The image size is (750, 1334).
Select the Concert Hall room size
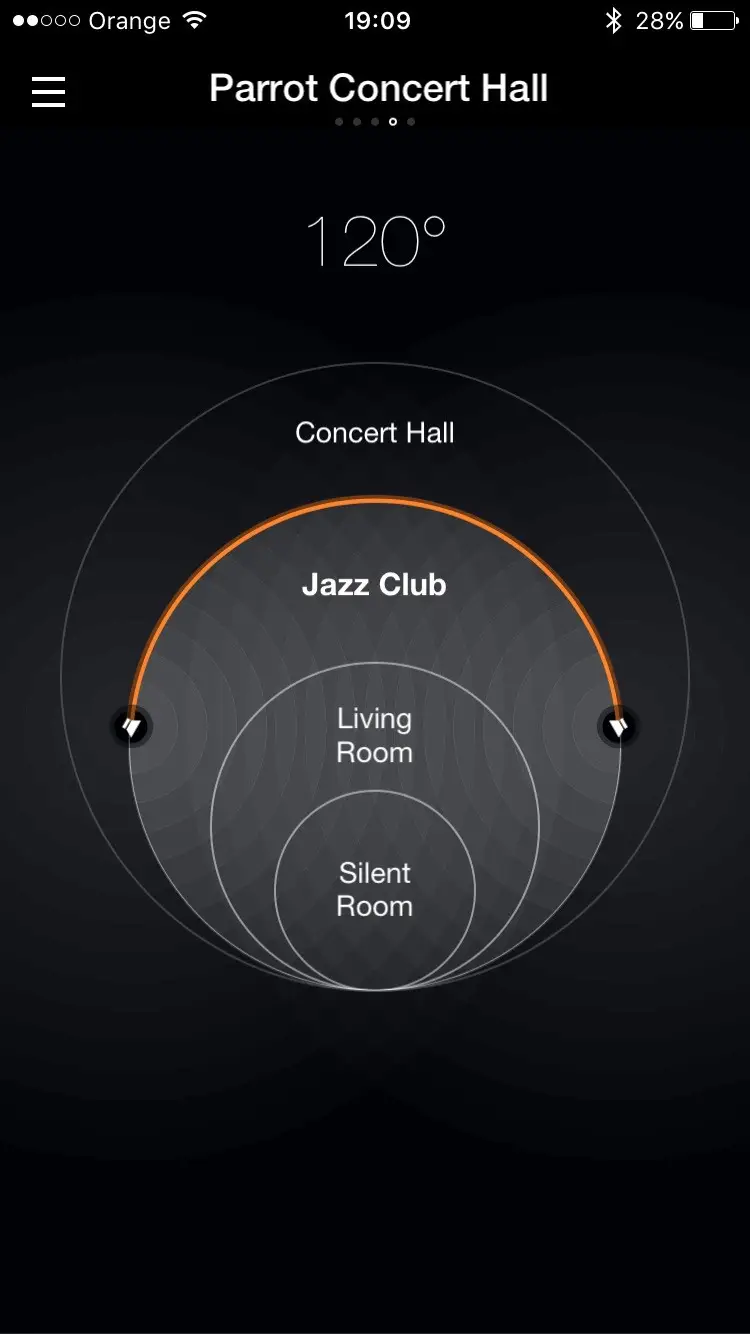pos(375,433)
